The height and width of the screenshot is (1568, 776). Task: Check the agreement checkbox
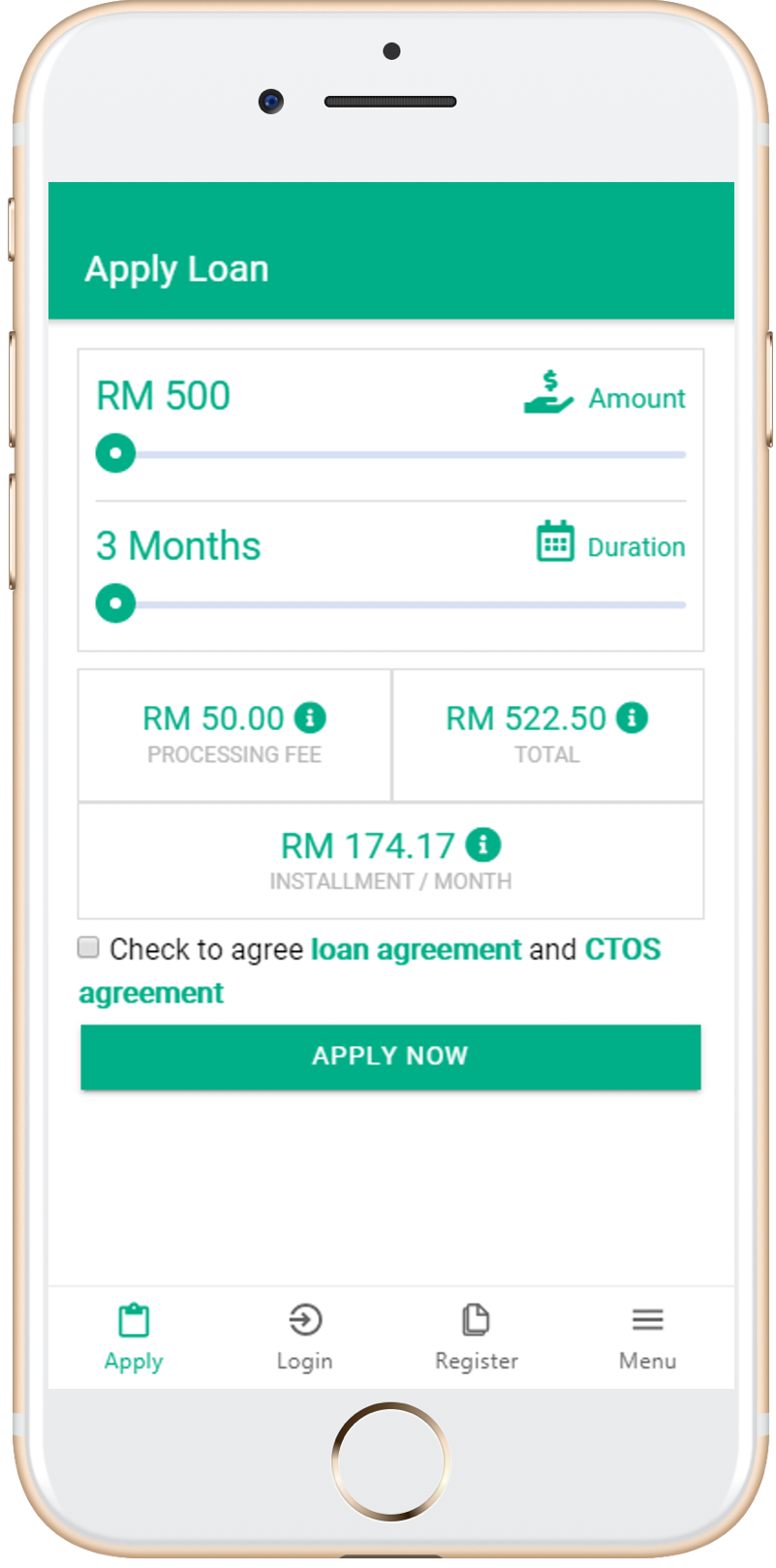point(88,947)
